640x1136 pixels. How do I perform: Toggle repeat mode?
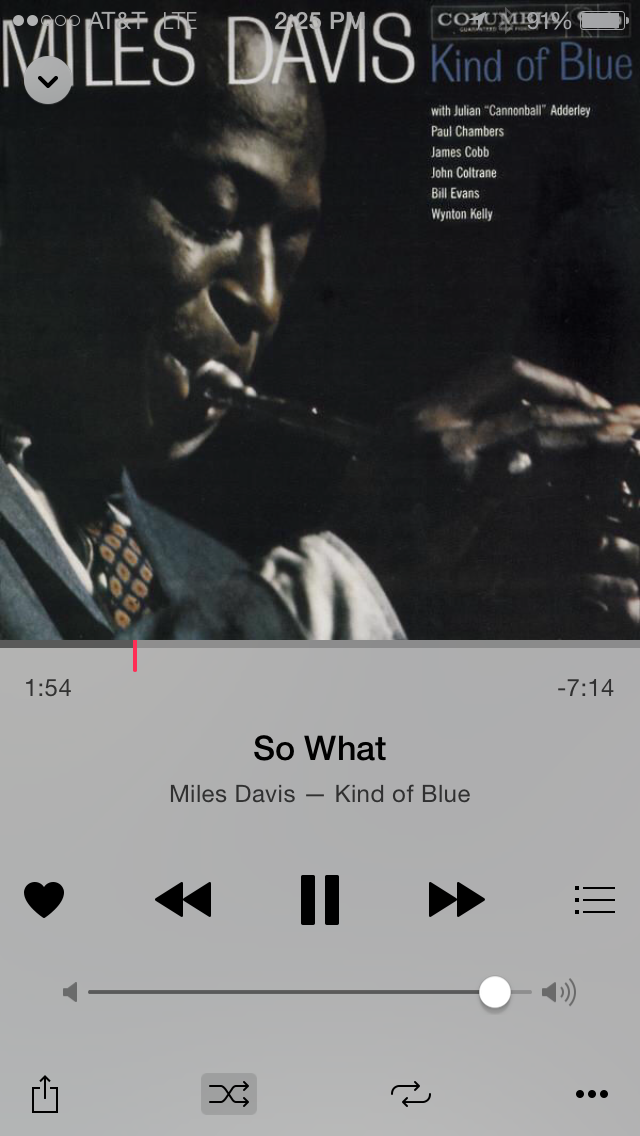tap(410, 1094)
